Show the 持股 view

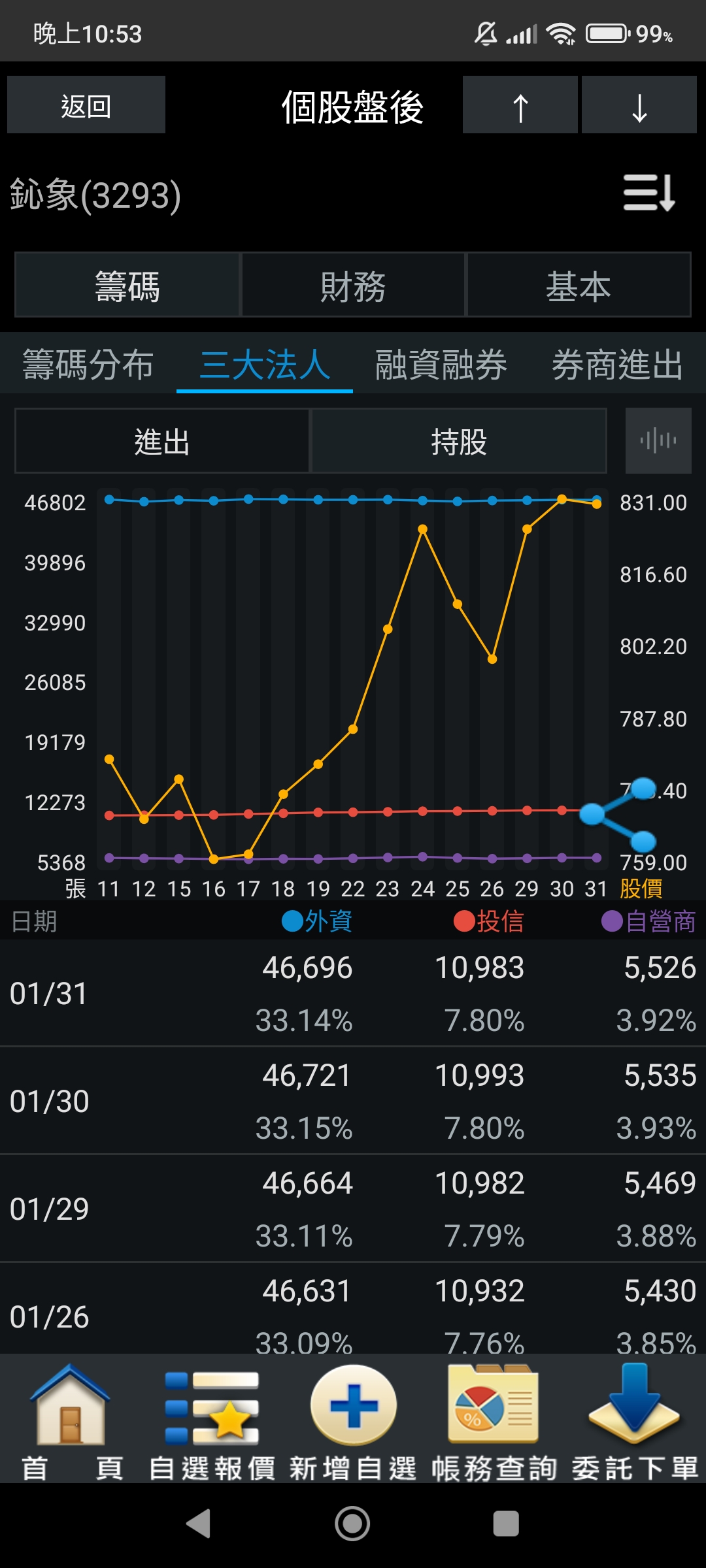tap(459, 441)
